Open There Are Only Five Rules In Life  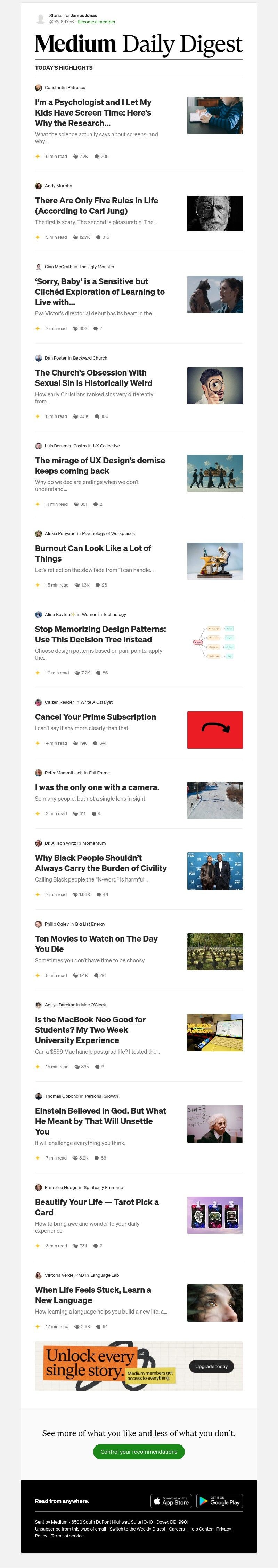pos(96,205)
